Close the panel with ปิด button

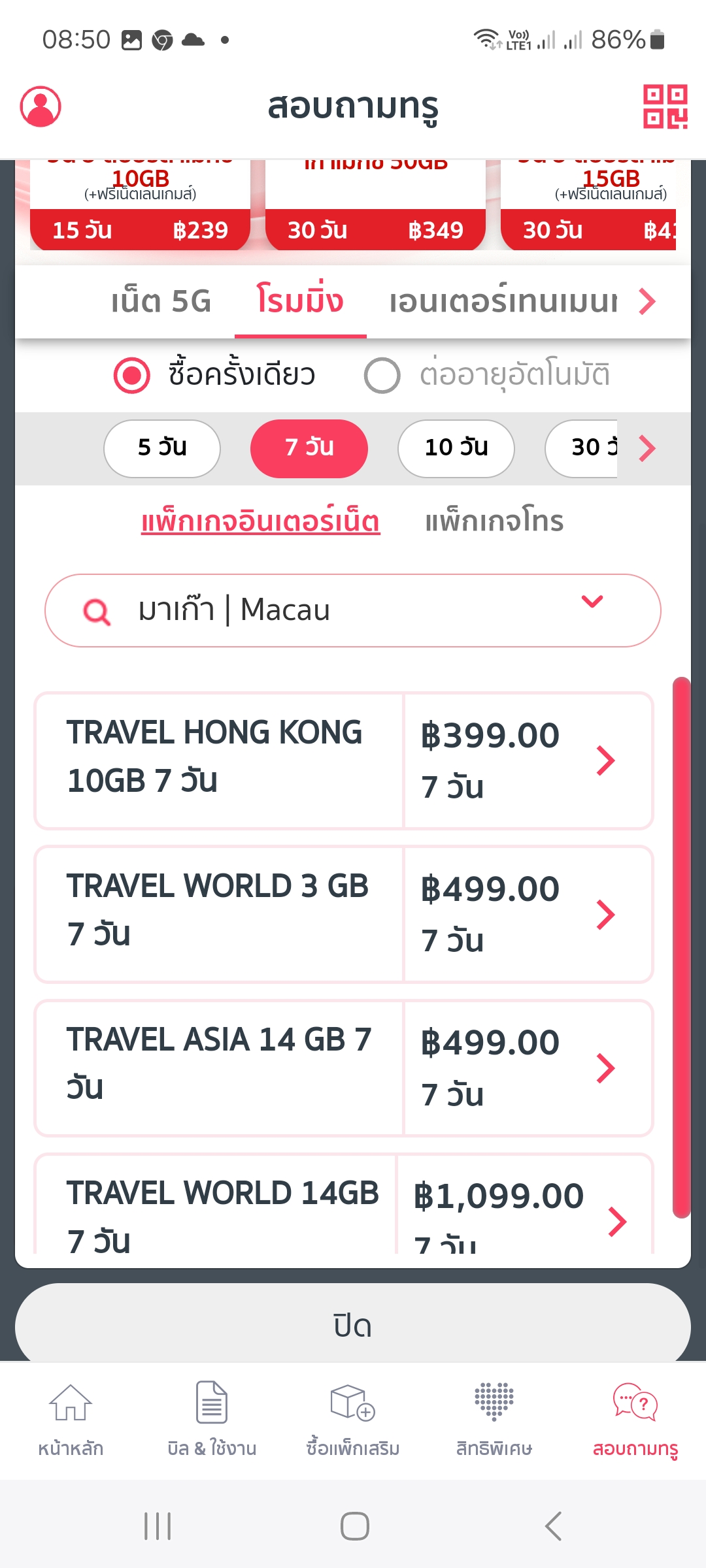[353, 1325]
